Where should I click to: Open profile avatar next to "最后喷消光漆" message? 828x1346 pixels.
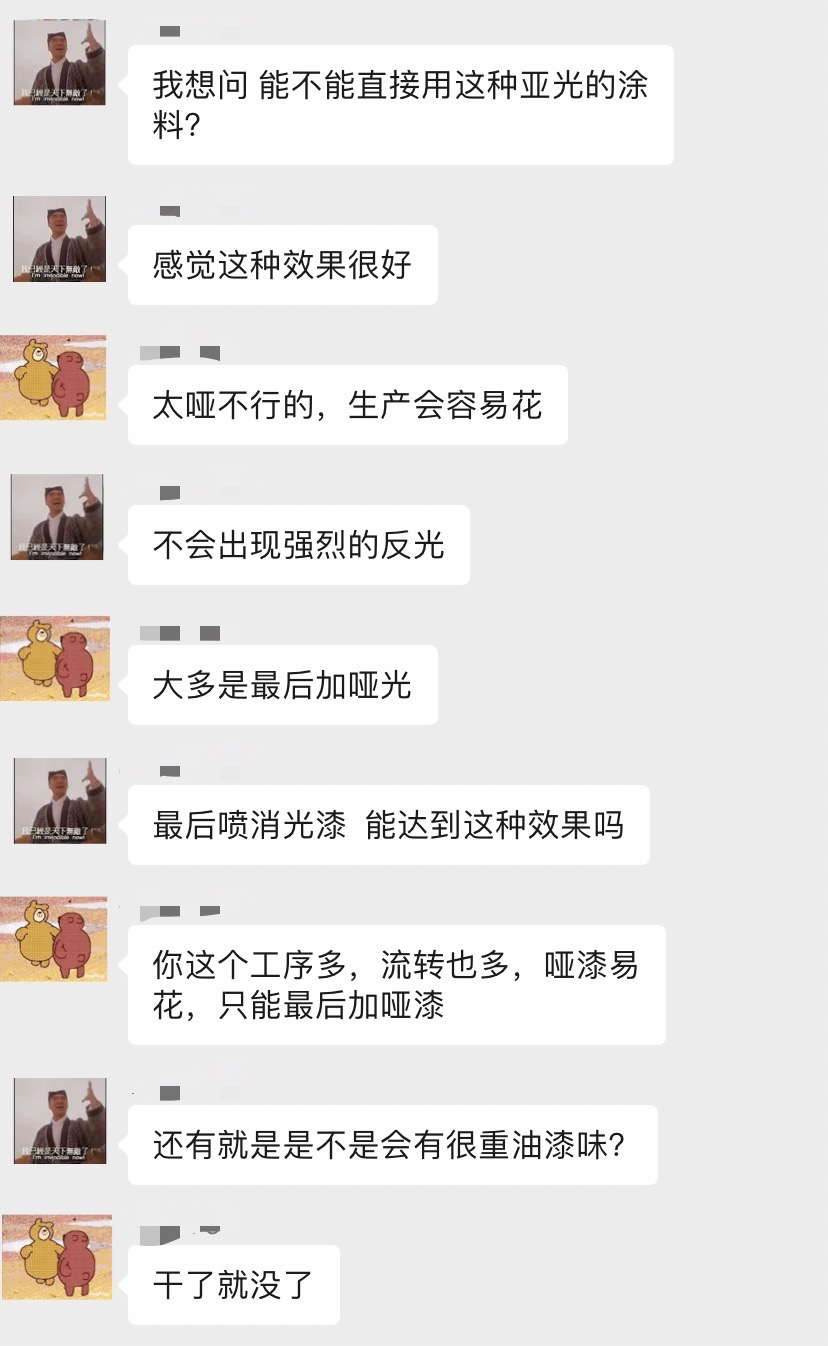(x=59, y=800)
